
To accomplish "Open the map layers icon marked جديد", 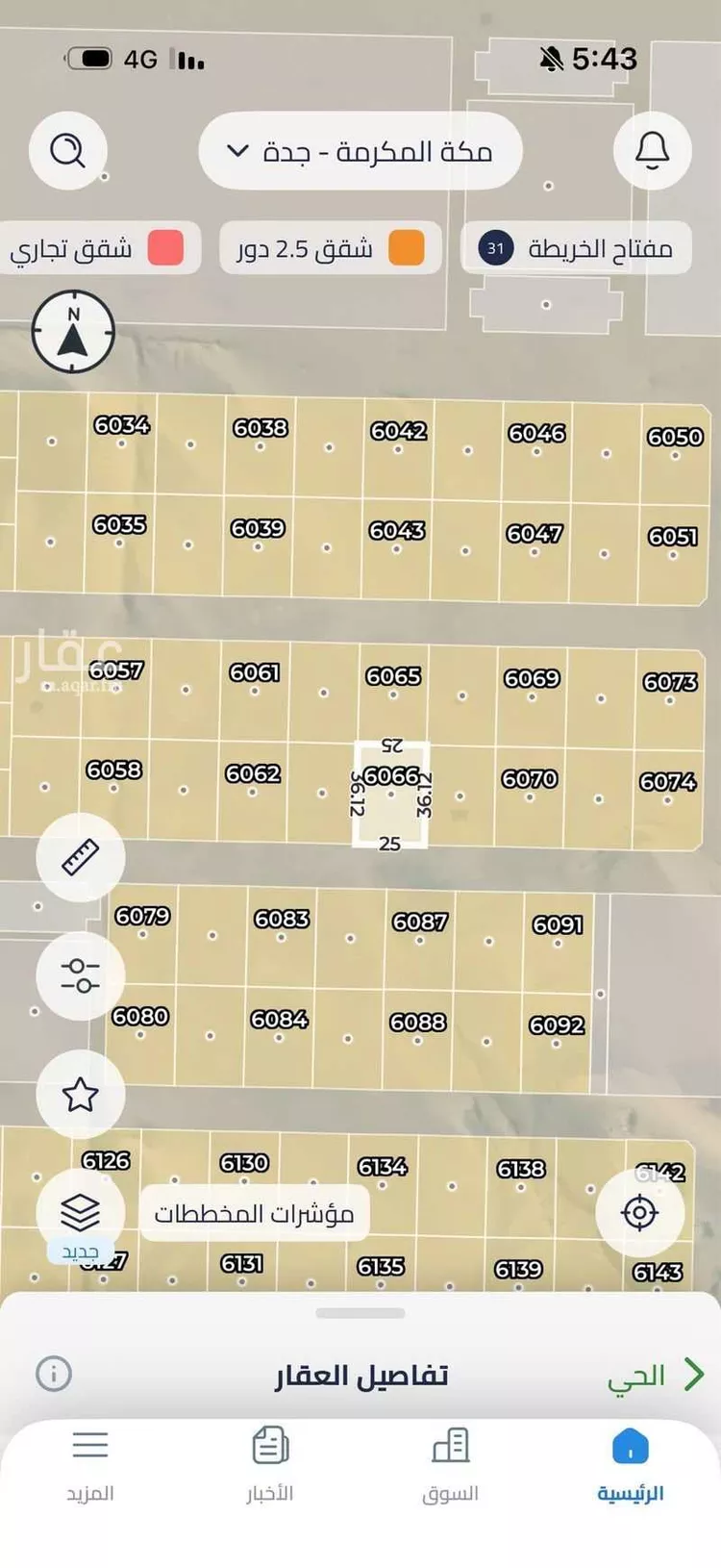I will point(83,1212).
